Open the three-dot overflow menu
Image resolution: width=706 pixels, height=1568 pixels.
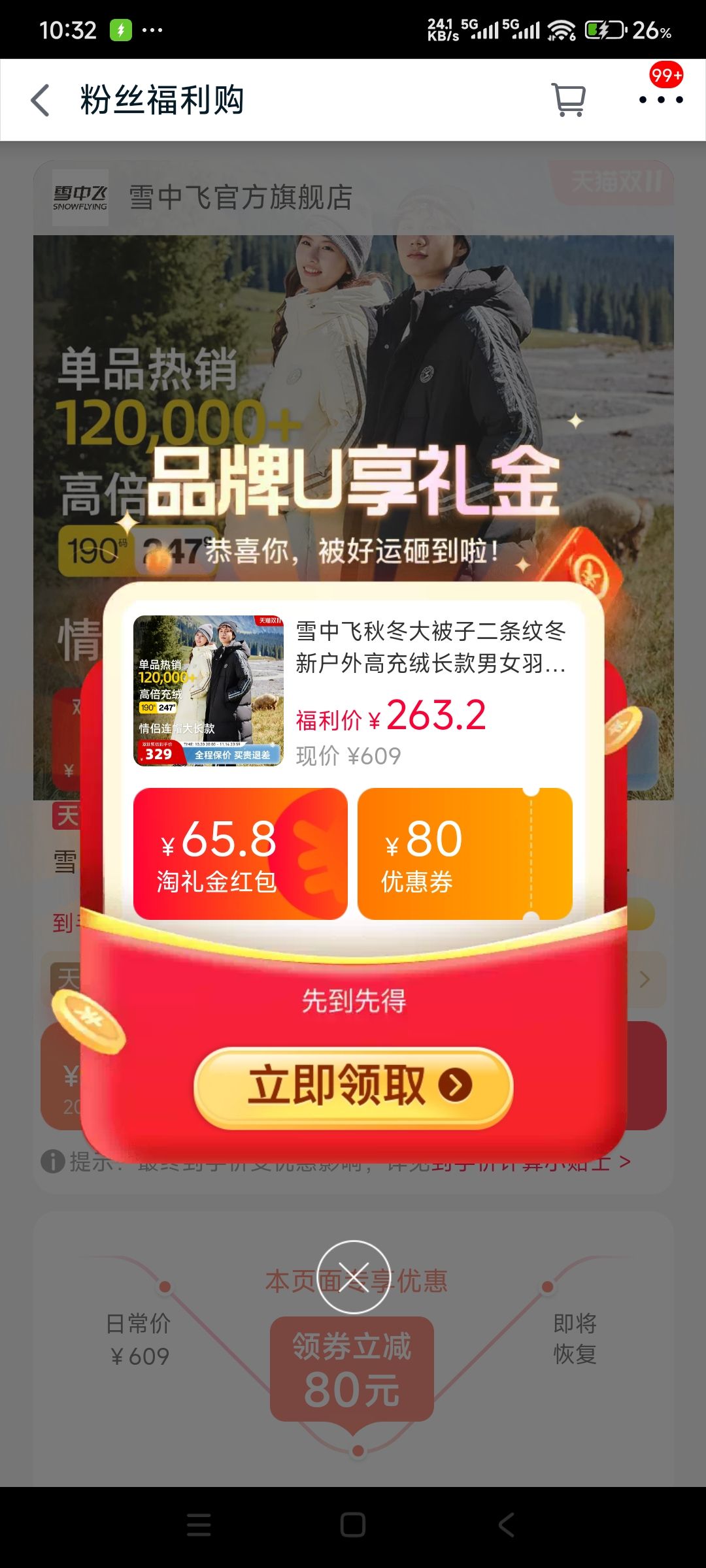[x=661, y=100]
